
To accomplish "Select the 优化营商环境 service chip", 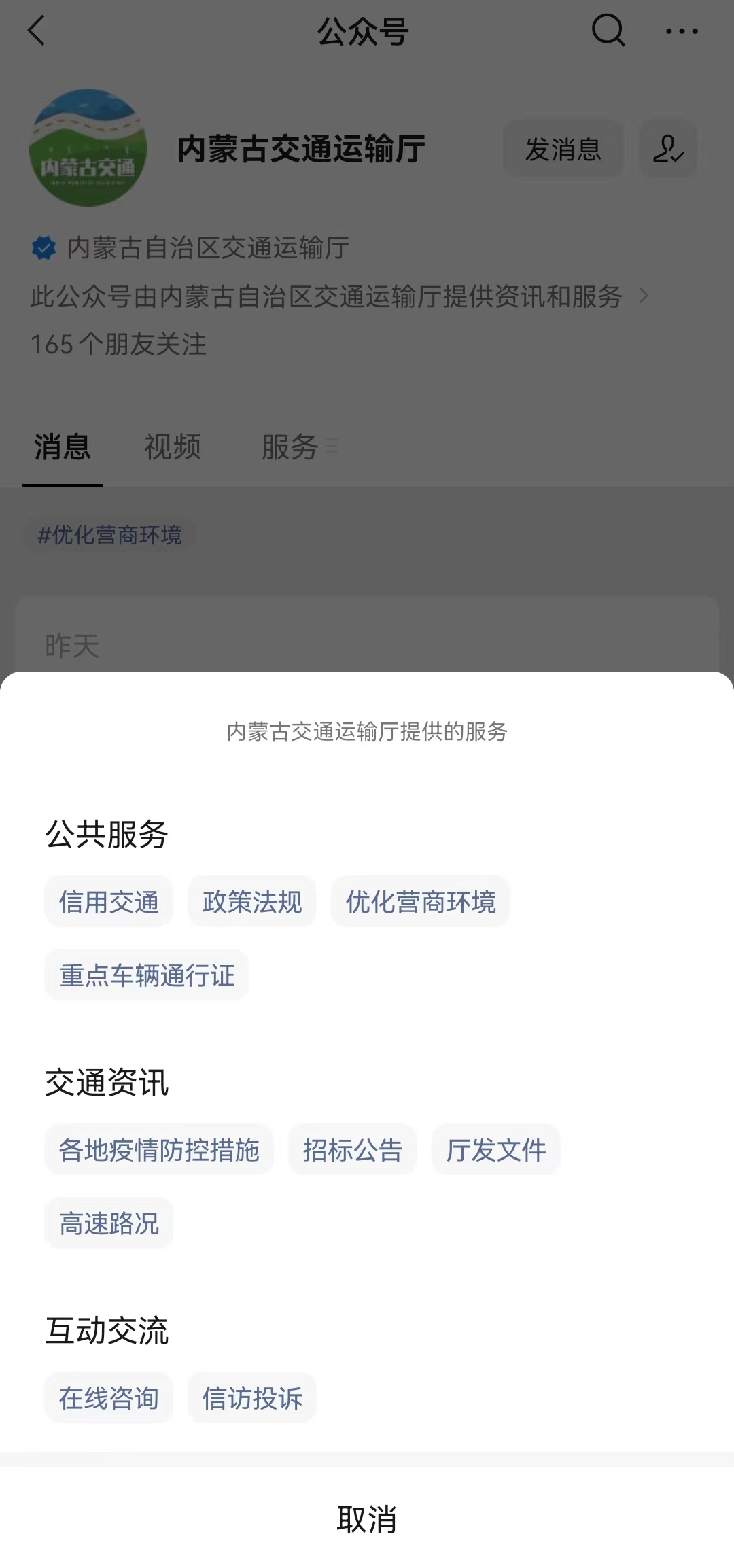I will pos(421,901).
